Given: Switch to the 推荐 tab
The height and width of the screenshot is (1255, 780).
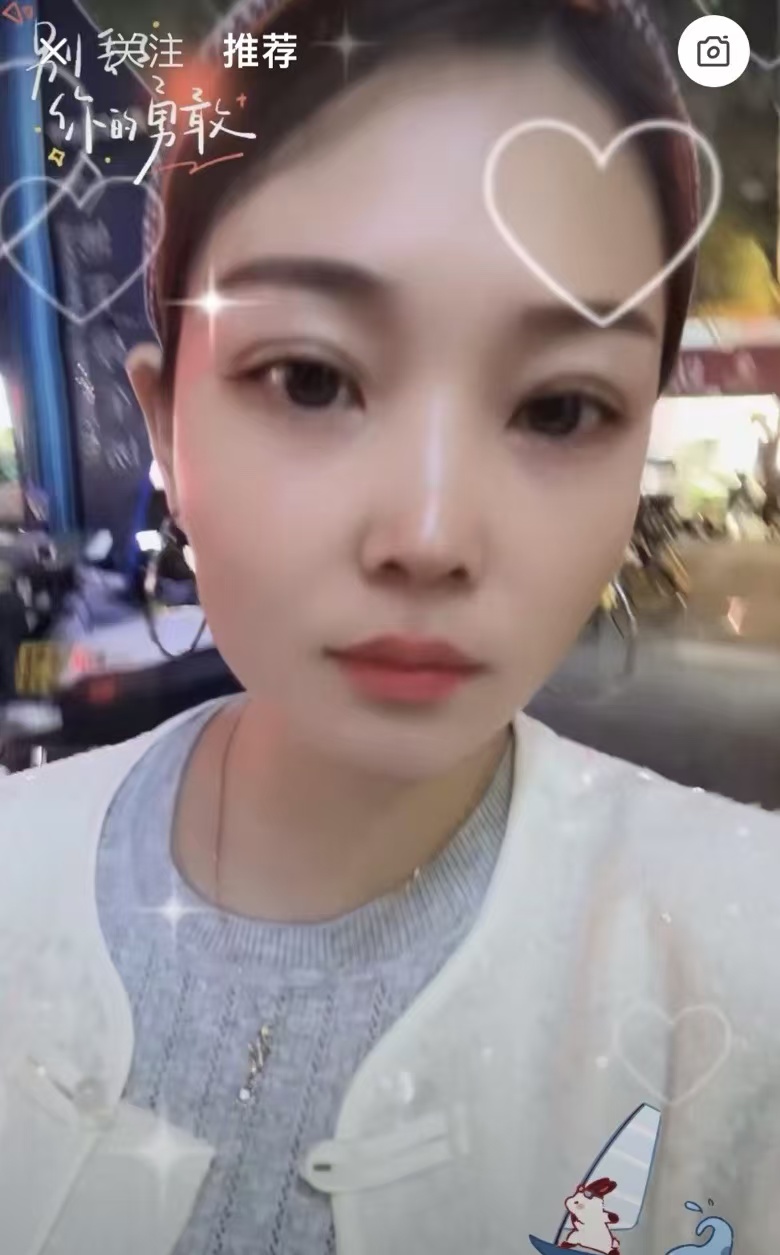Looking at the screenshot, I should click(260, 51).
